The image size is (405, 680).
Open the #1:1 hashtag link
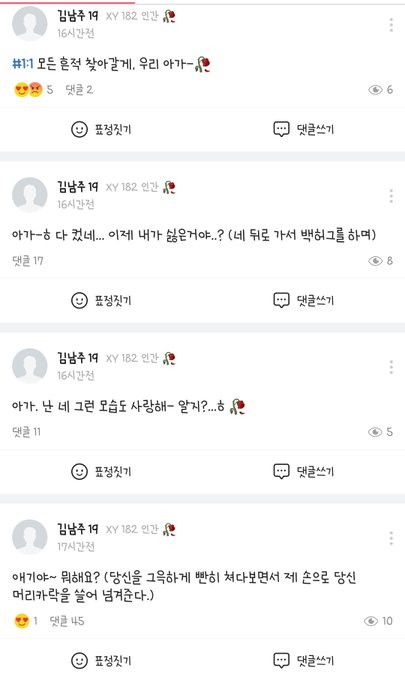pyautogui.click(x=23, y=65)
